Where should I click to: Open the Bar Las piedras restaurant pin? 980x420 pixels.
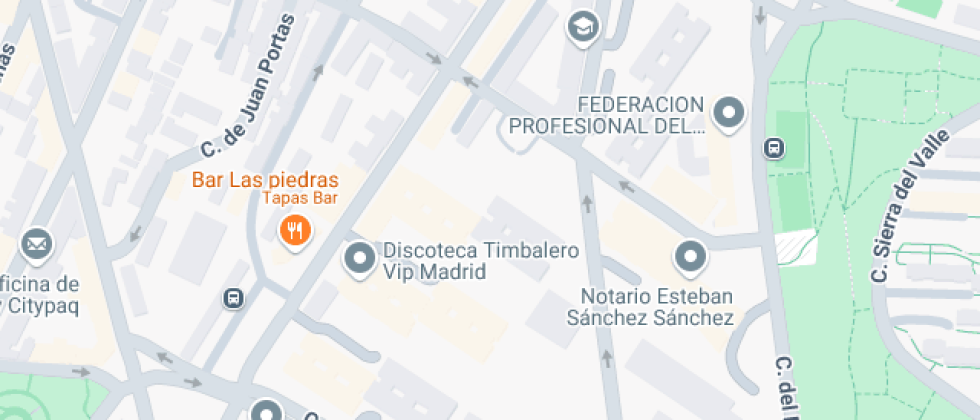[296, 231]
